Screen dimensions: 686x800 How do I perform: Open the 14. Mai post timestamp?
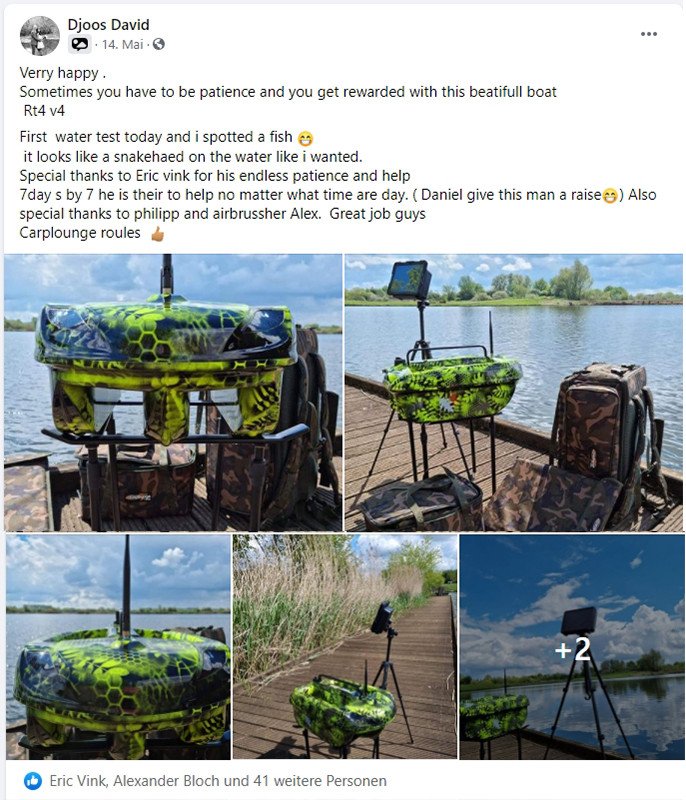pos(121,45)
